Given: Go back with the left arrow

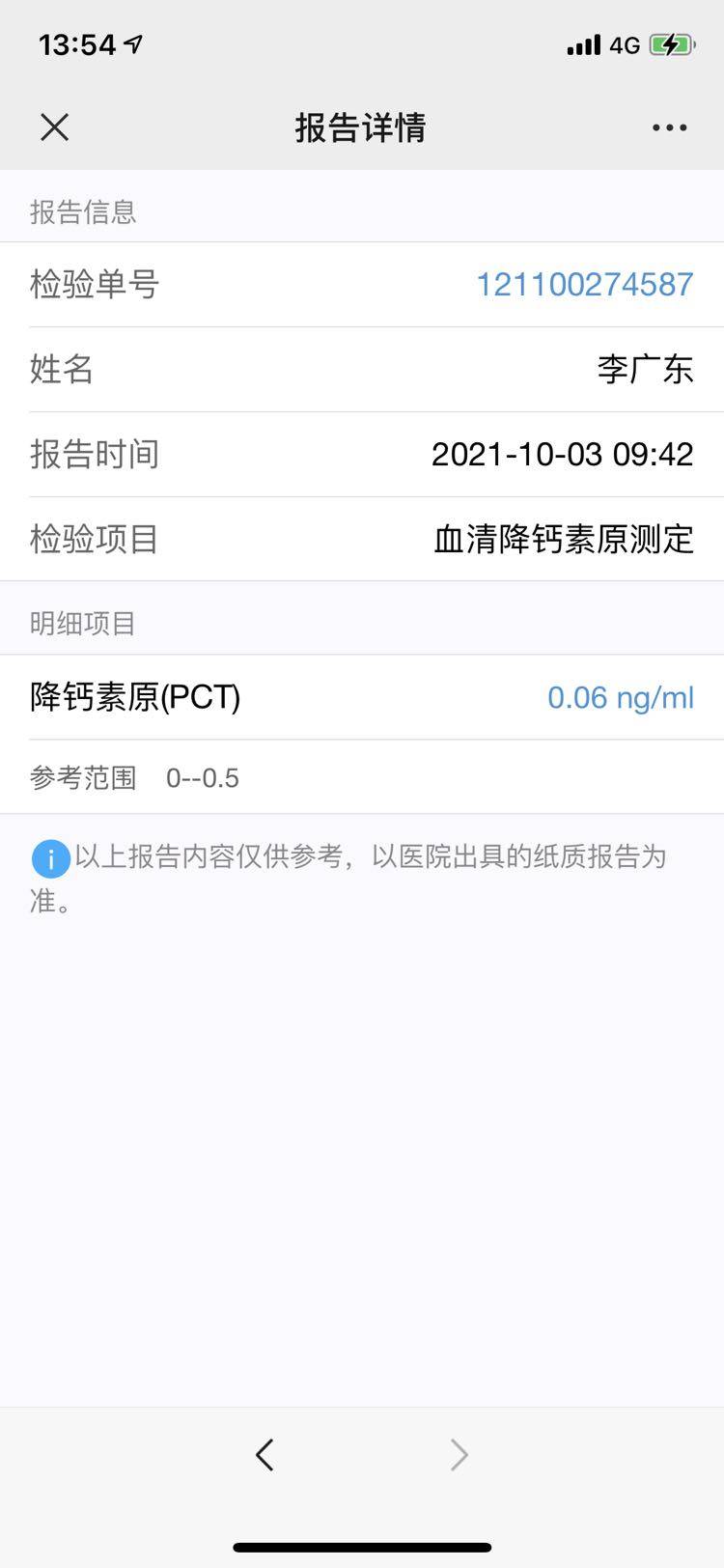Looking at the screenshot, I should (265, 1454).
